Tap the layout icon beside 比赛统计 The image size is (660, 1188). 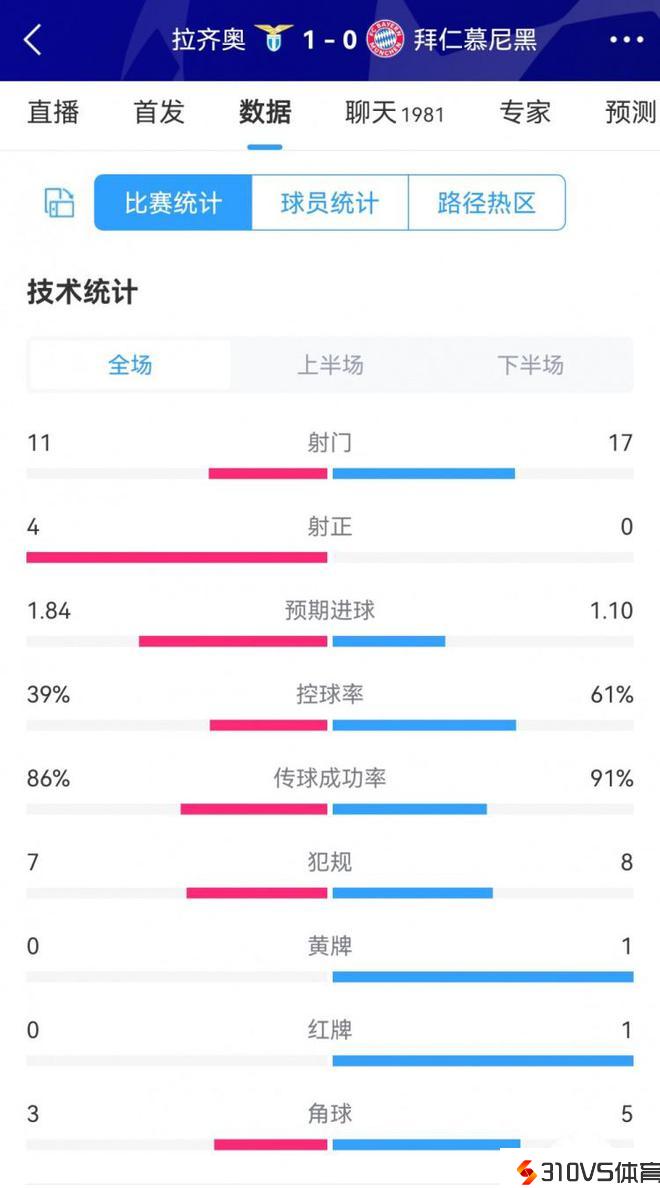pos(59,203)
